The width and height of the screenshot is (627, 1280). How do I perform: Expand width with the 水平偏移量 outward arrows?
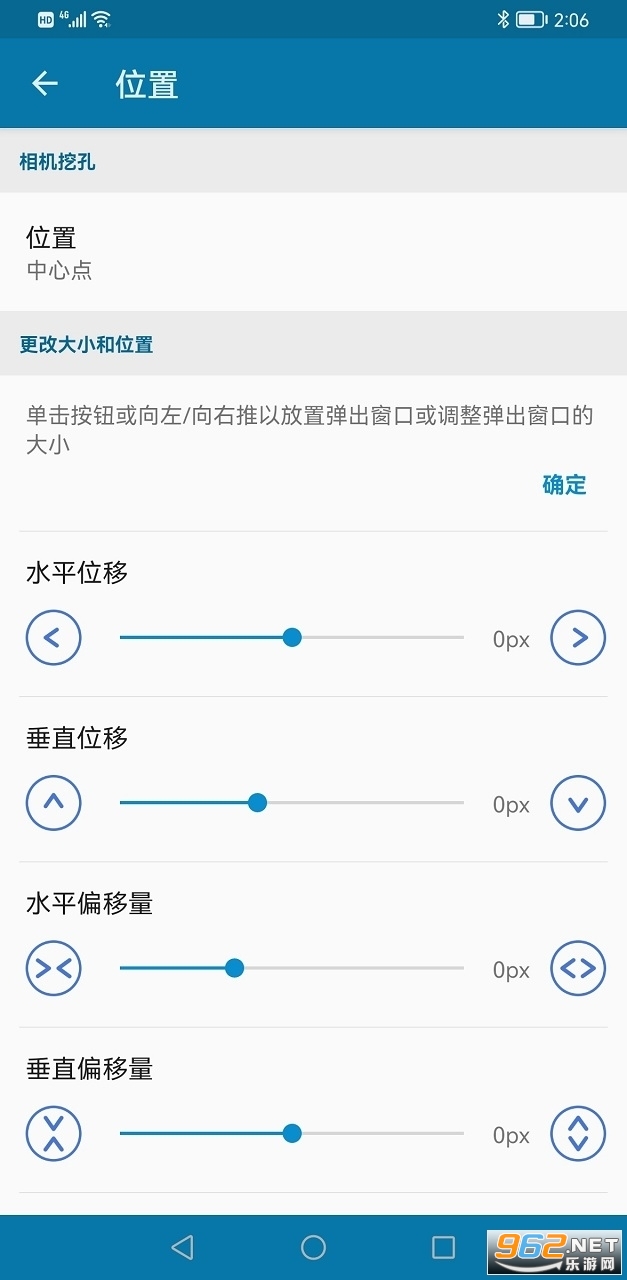pos(578,968)
